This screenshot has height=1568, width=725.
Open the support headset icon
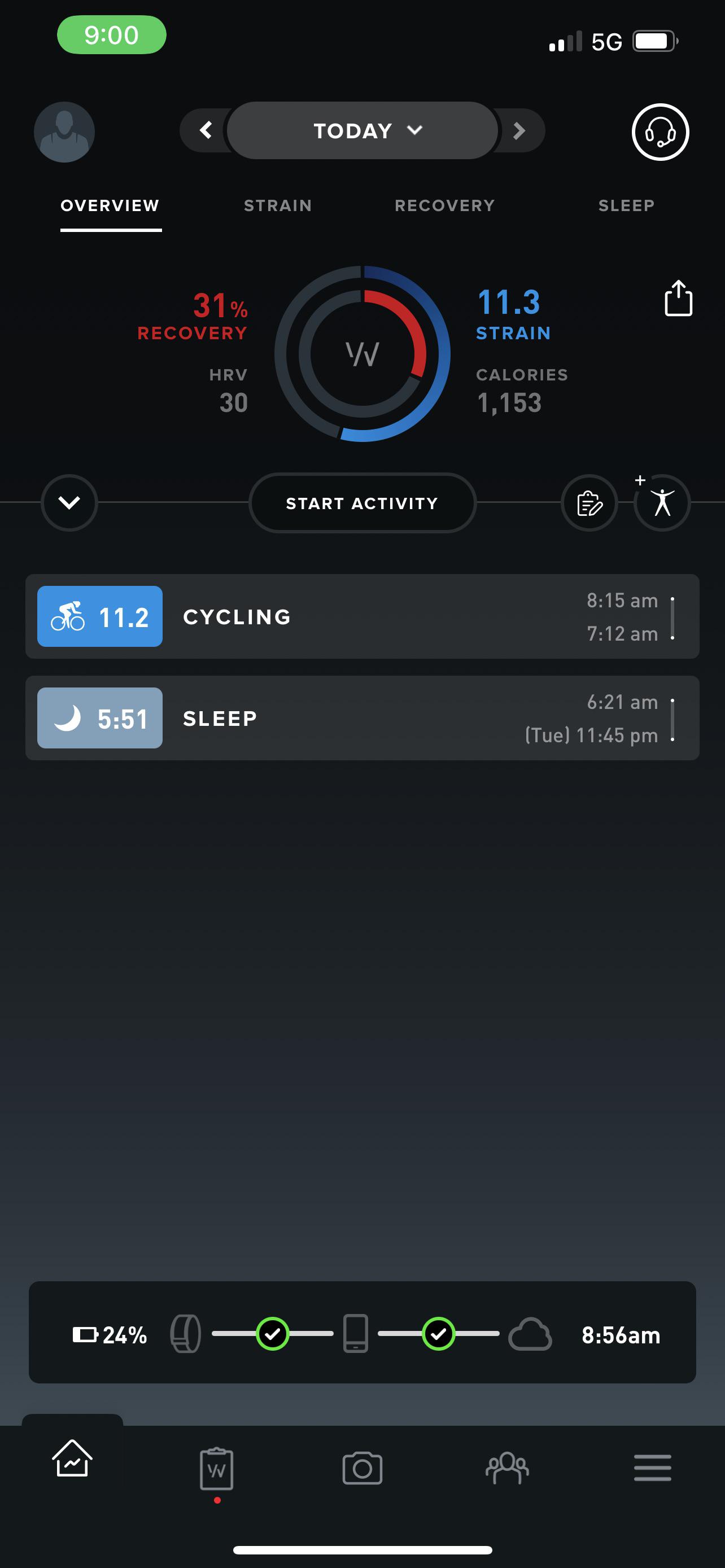(x=660, y=132)
